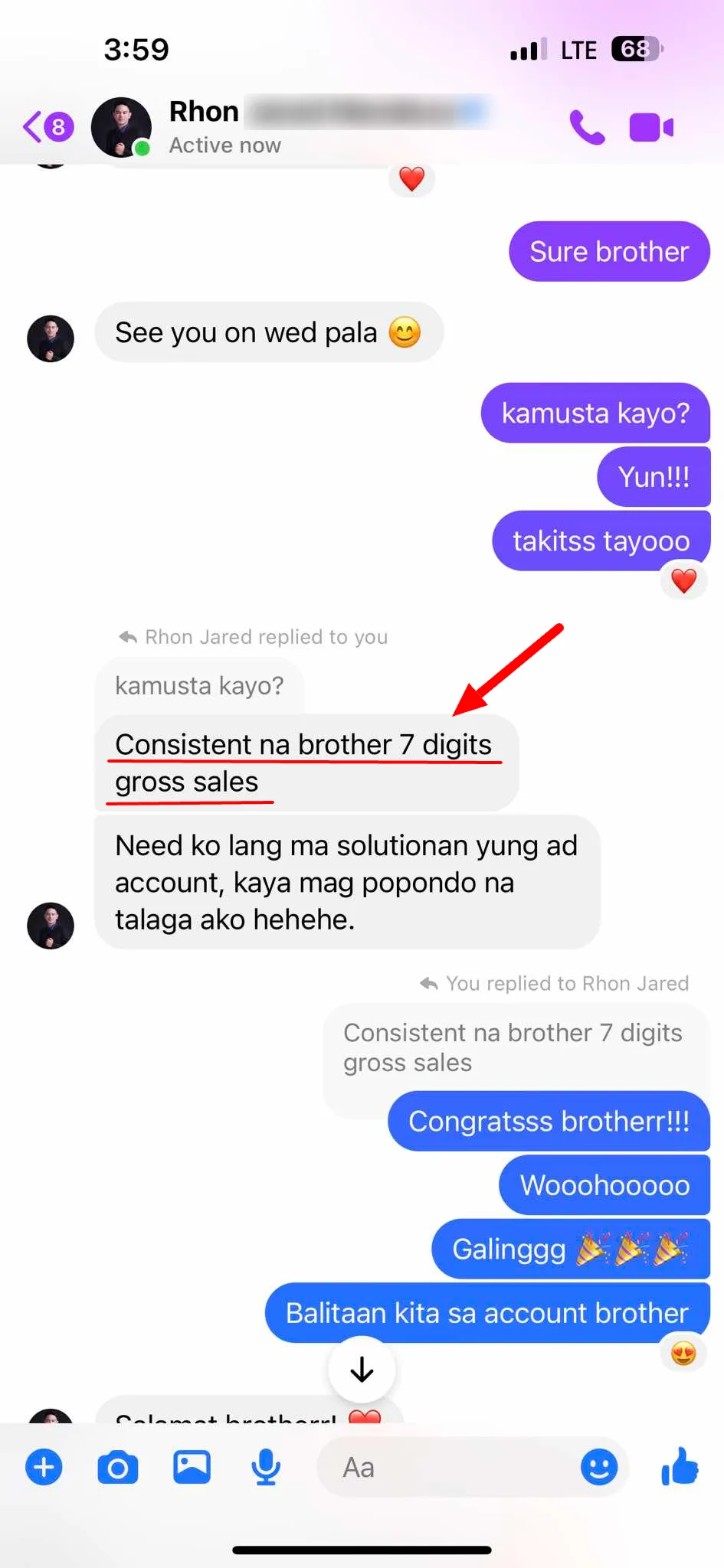Jump to latest messages with down arrow

(362, 1370)
